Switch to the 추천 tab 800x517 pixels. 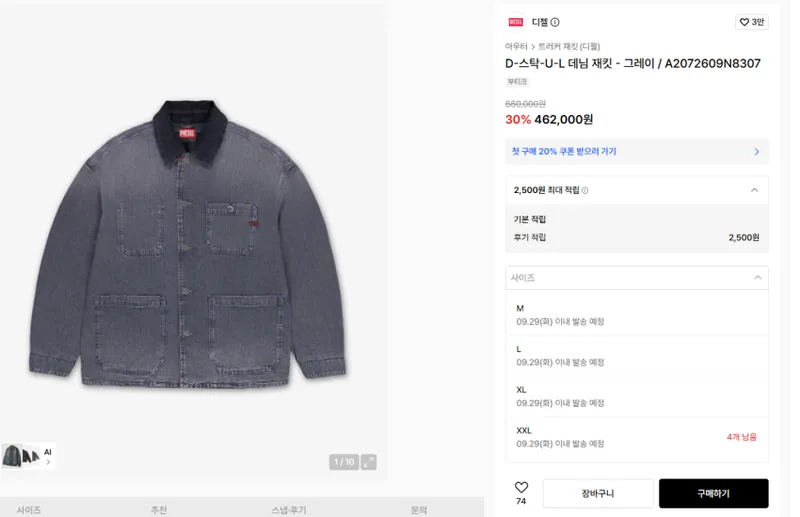click(x=159, y=509)
